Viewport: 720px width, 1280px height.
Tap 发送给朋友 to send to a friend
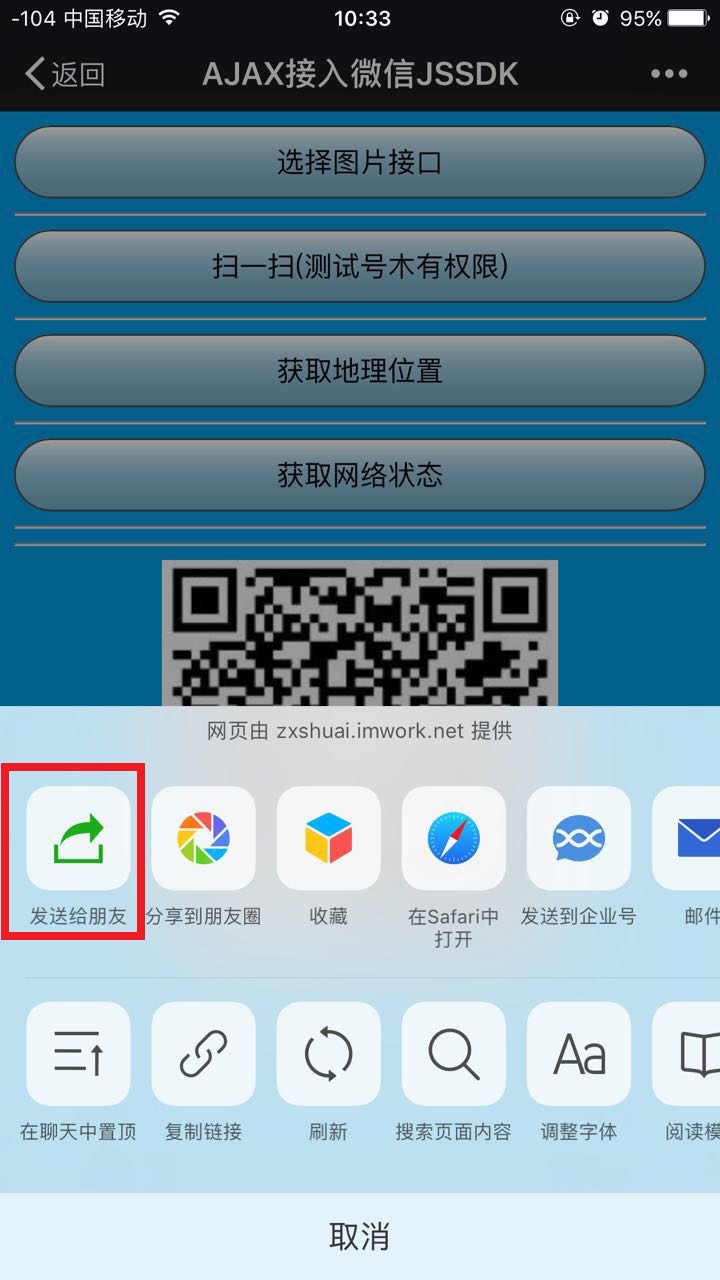coord(78,838)
